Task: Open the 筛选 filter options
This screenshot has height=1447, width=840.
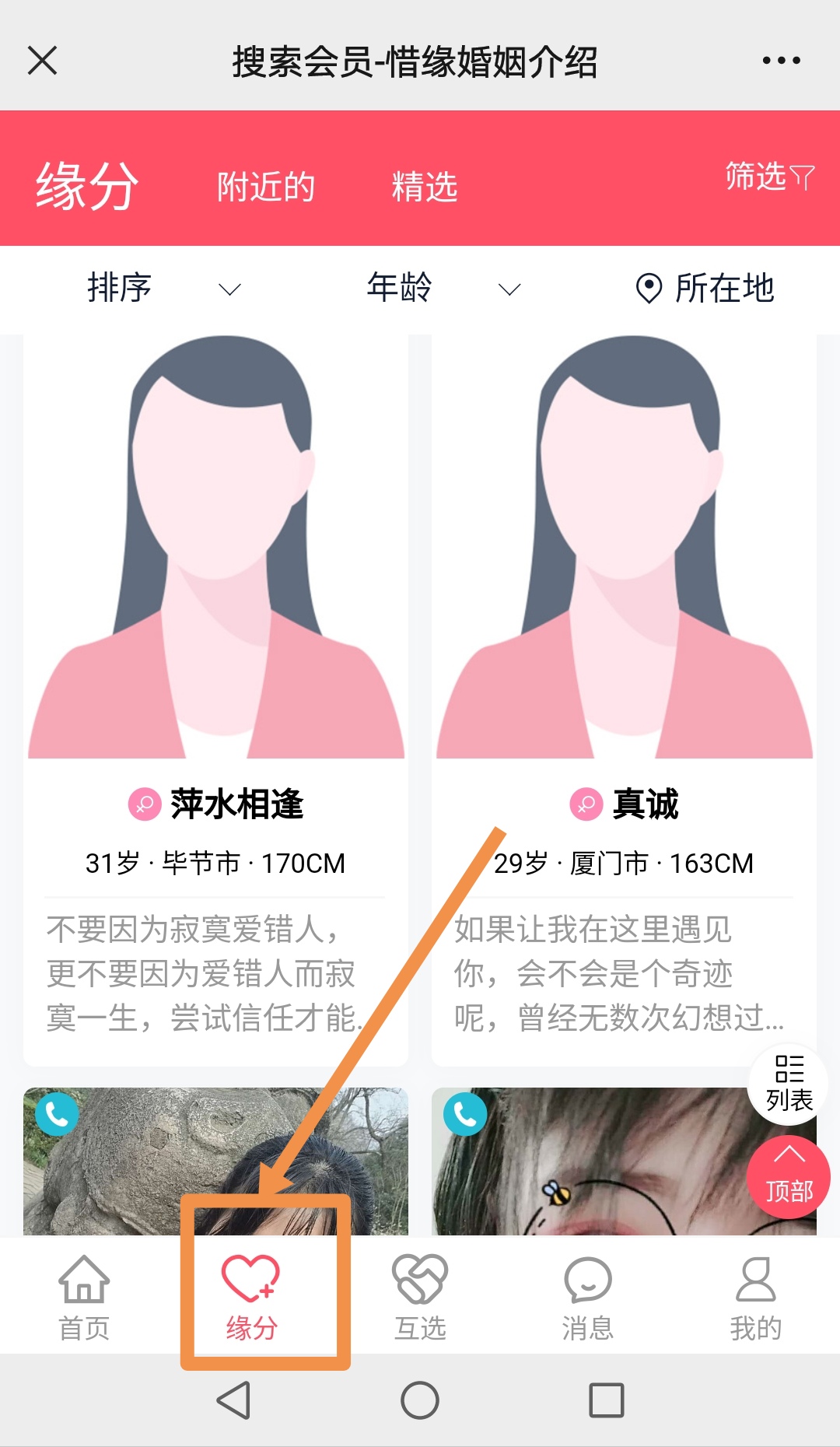Action: pos(768,177)
